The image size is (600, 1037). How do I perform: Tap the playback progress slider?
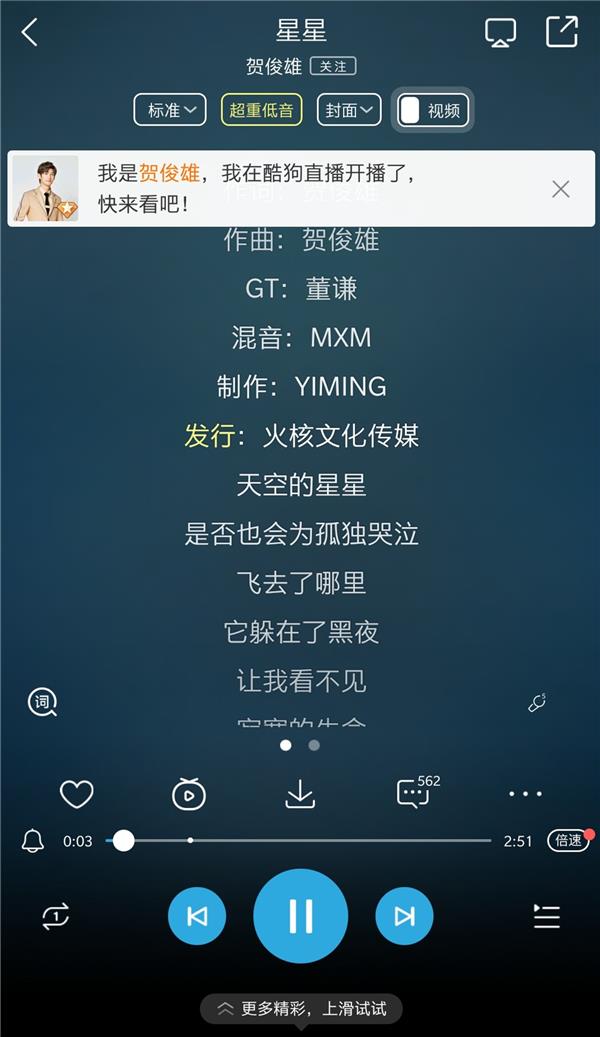coord(300,841)
